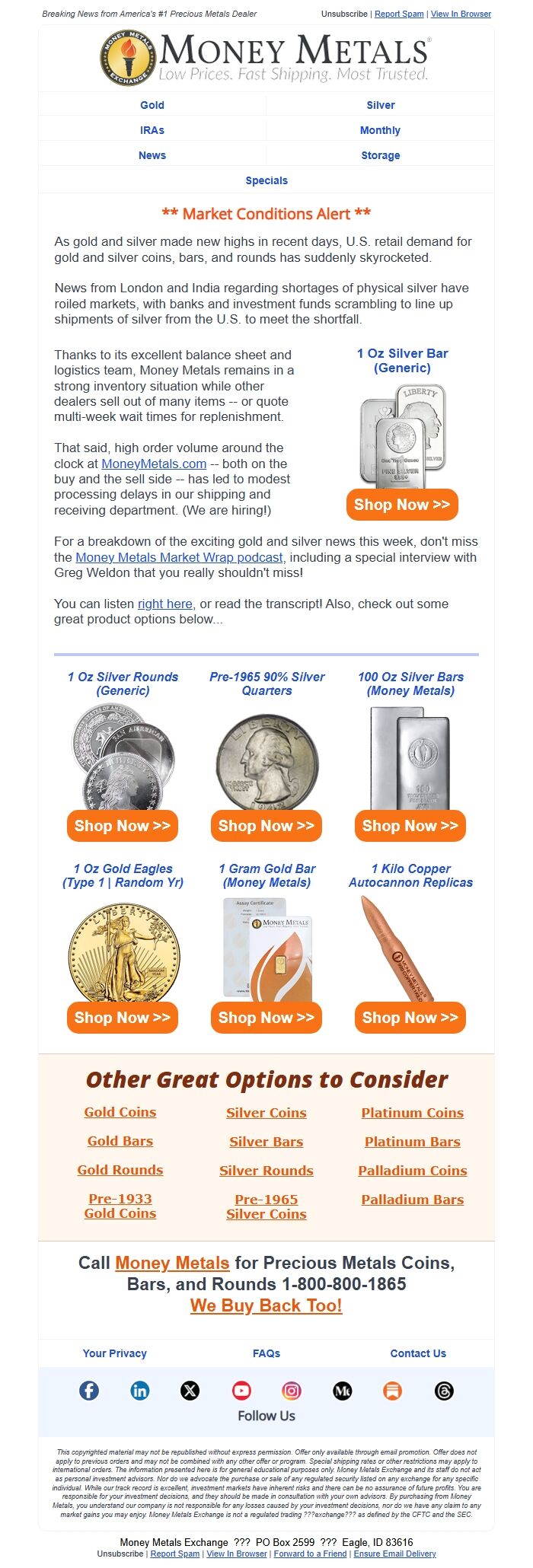Shop Now for Pre-1965 90% Silver Quarters

click(x=266, y=826)
